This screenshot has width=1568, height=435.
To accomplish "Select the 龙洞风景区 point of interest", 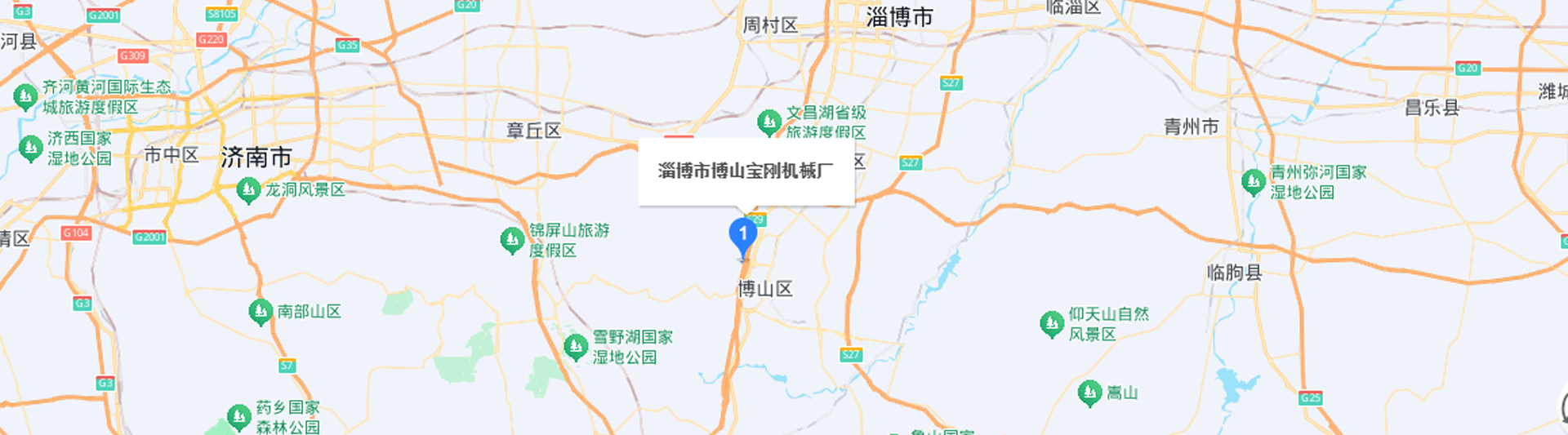I will 247,191.
